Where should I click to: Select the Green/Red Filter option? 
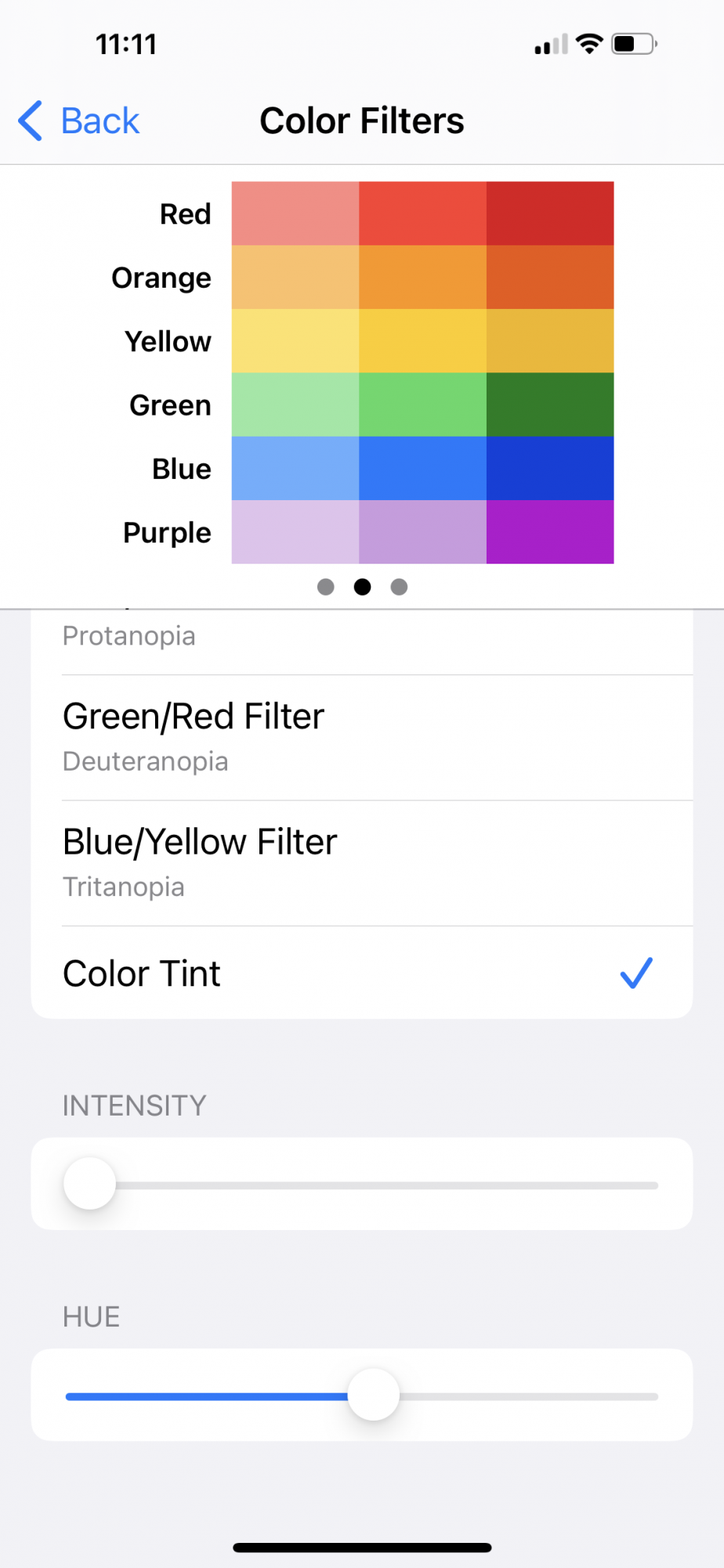pos(361,737)
